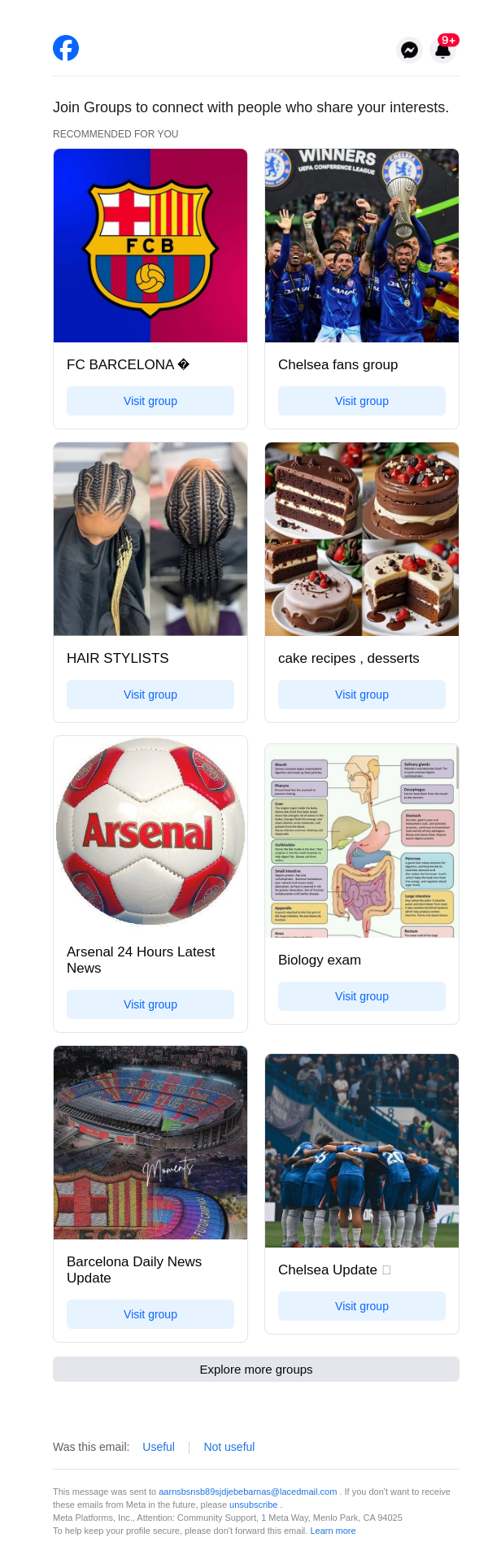Visit the Chelsea fans group
The height and width of the screenshot is (1568, 488).
[362, 401]
